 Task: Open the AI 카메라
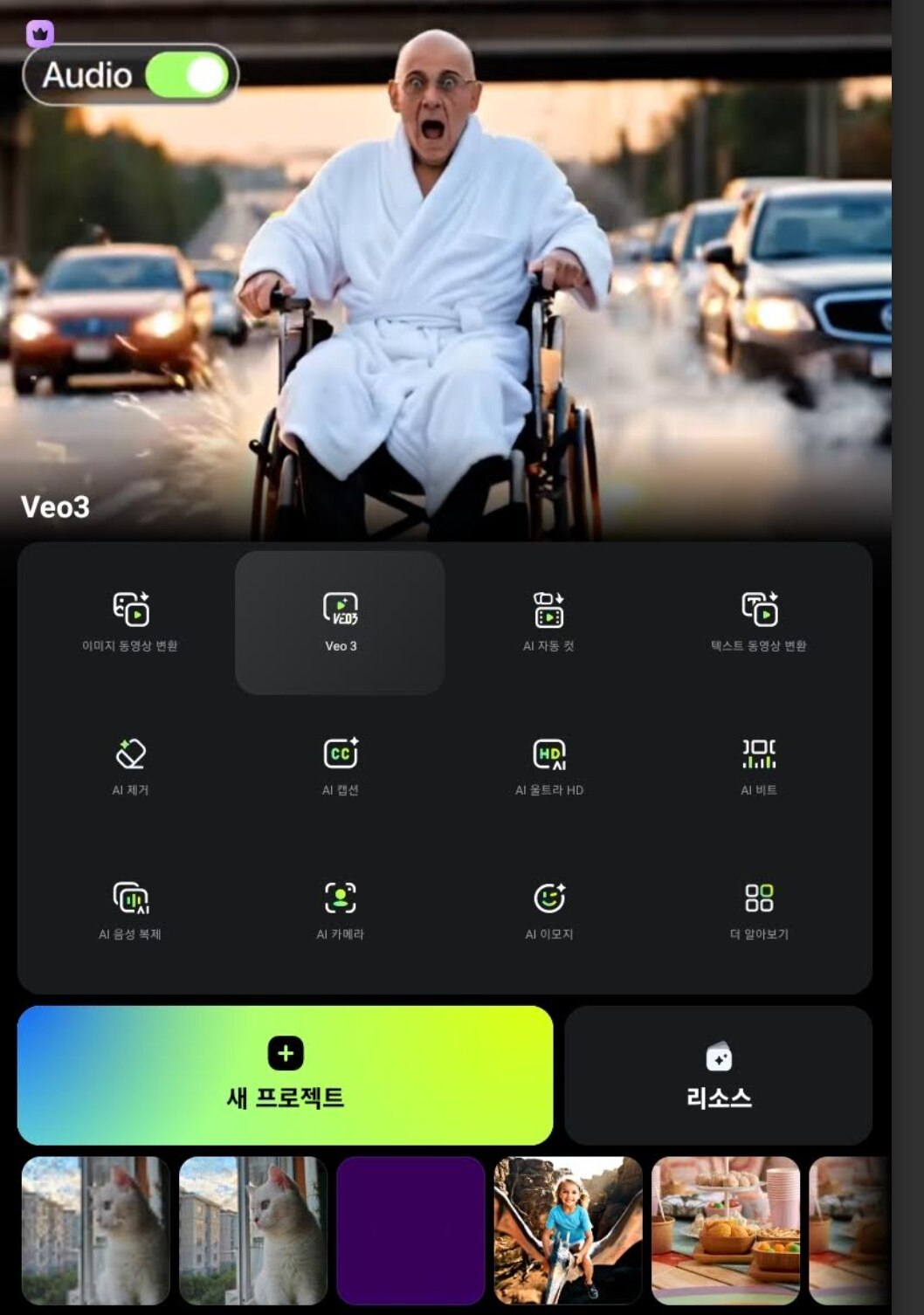340,910
